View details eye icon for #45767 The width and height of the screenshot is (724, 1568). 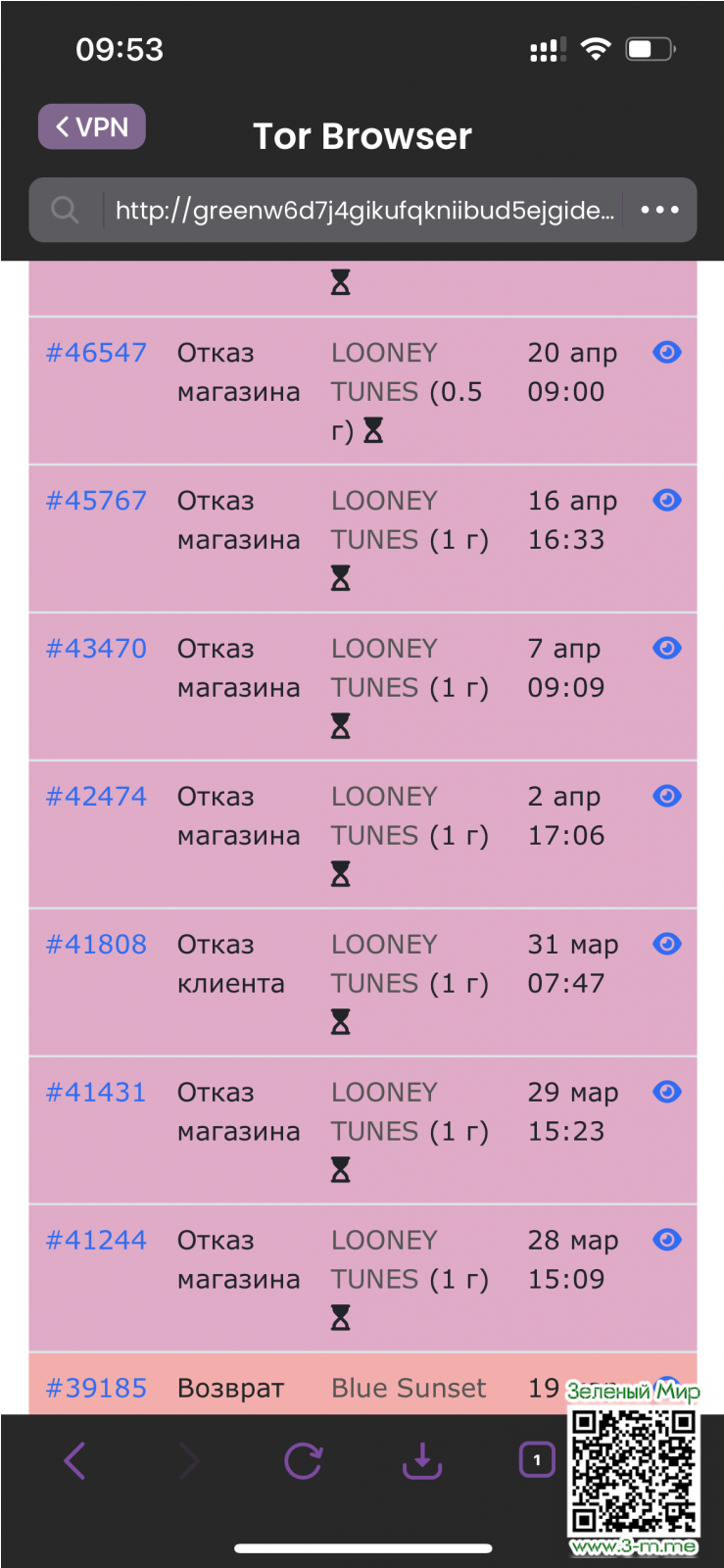click(x=667, y=501)
